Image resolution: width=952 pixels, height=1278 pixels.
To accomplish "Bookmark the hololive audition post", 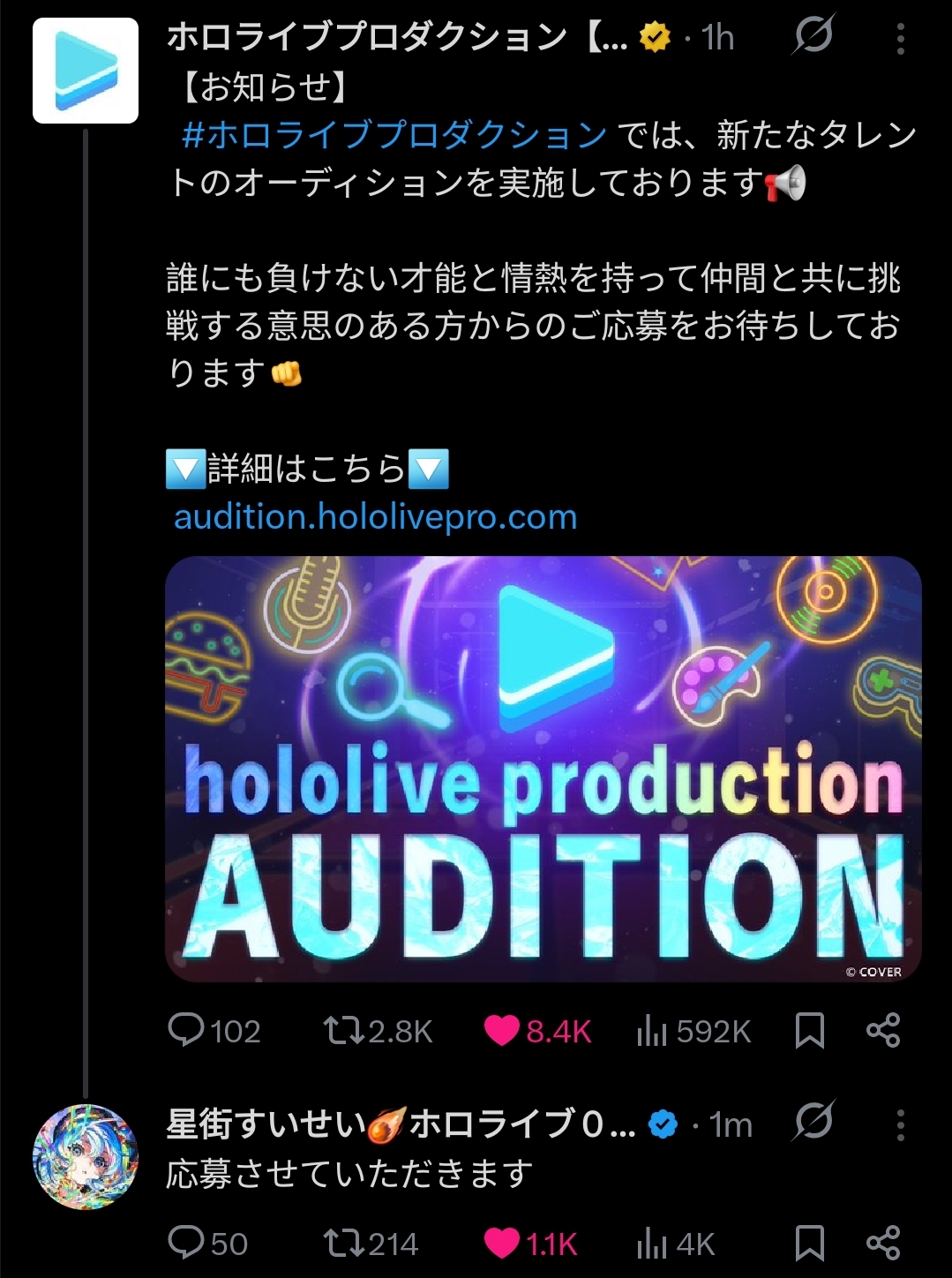I will click(809, 1030).
